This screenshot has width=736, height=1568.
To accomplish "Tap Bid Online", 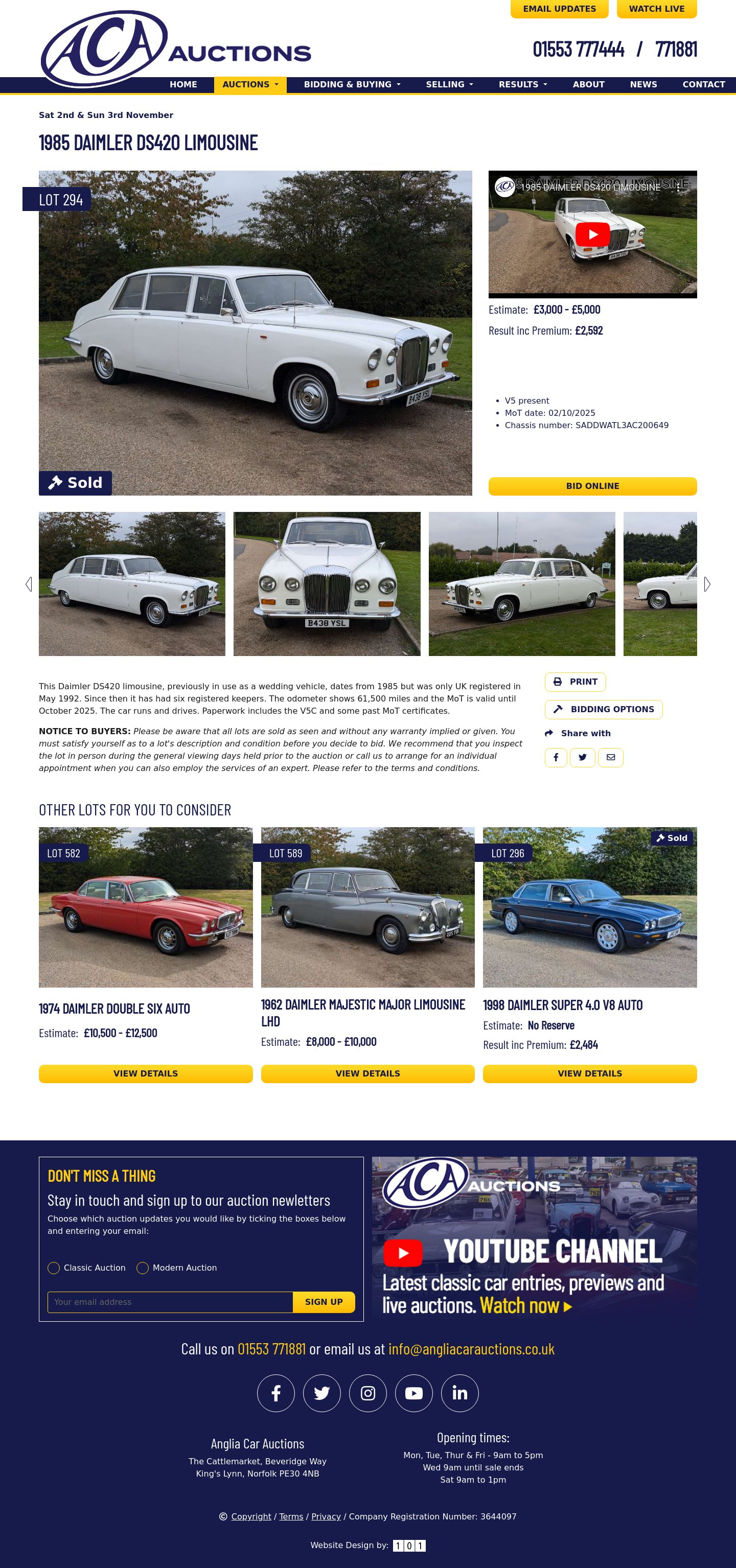I will [592, 486].
